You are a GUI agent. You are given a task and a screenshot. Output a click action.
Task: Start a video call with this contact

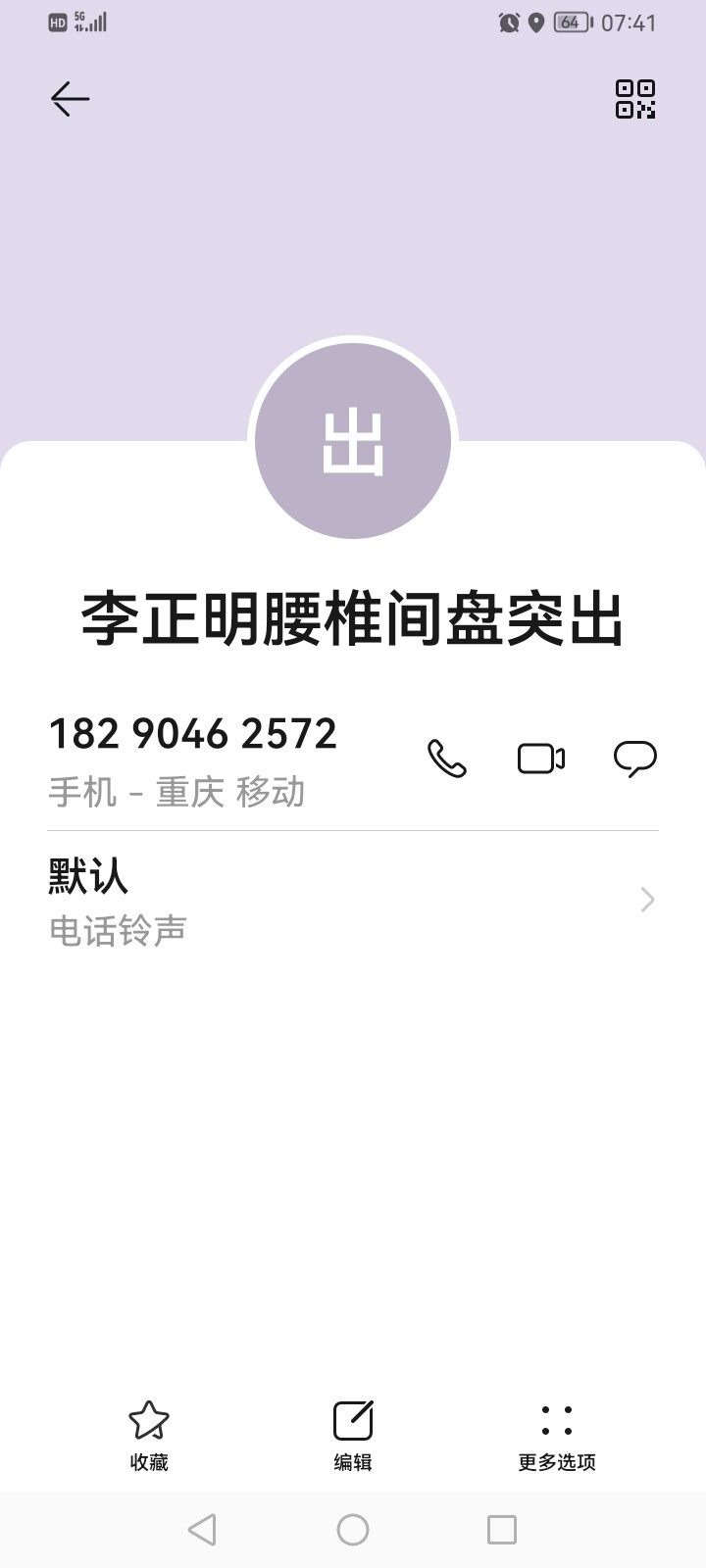click(541, 759)
